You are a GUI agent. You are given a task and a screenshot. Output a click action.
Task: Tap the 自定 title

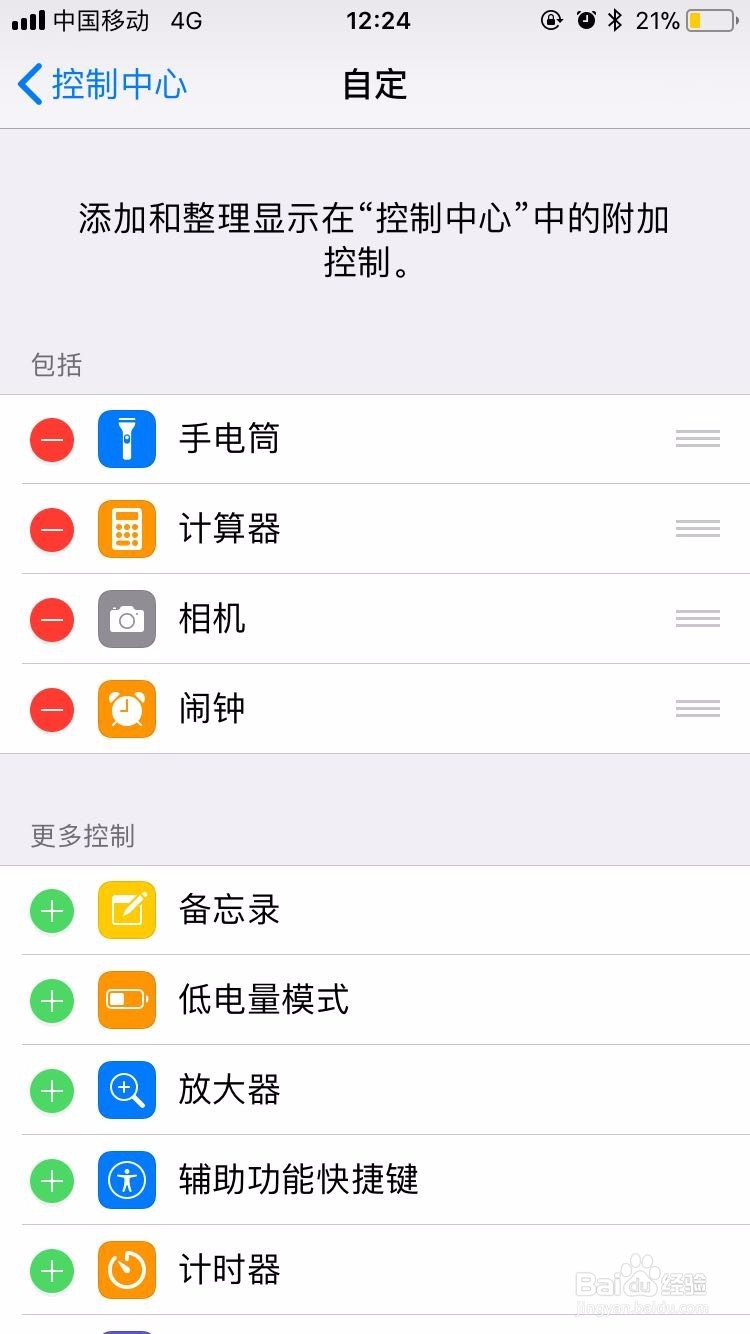pos(375,85)
